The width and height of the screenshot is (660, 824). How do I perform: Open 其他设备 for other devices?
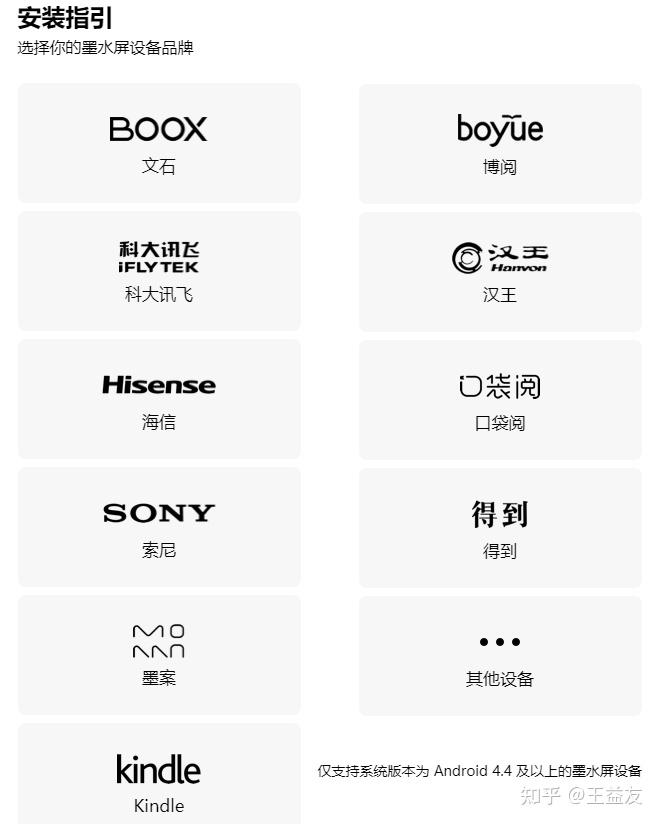tap(500, 655)
